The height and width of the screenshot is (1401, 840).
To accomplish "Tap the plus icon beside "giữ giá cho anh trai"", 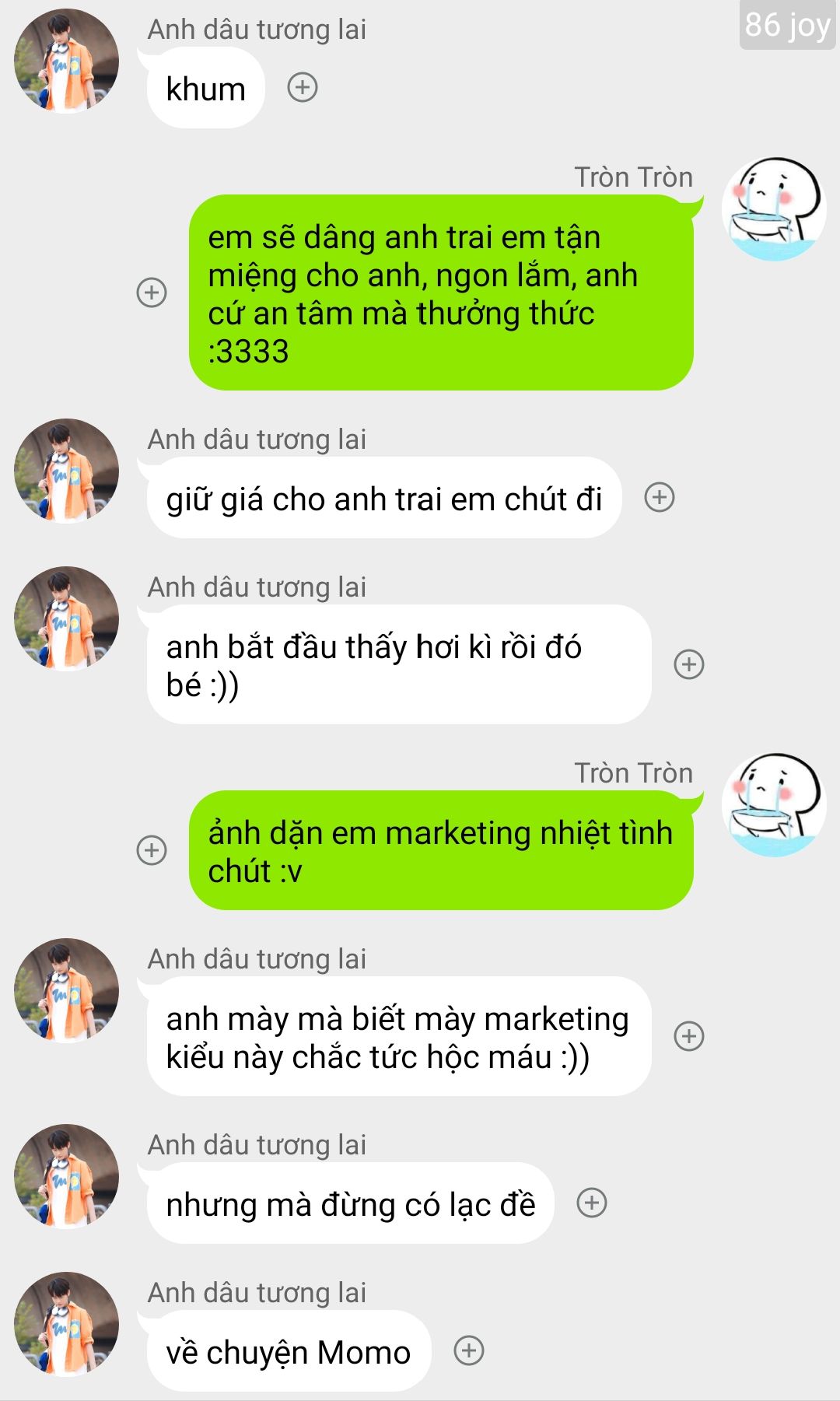I will pyautogui.click(x=660, y=497).
